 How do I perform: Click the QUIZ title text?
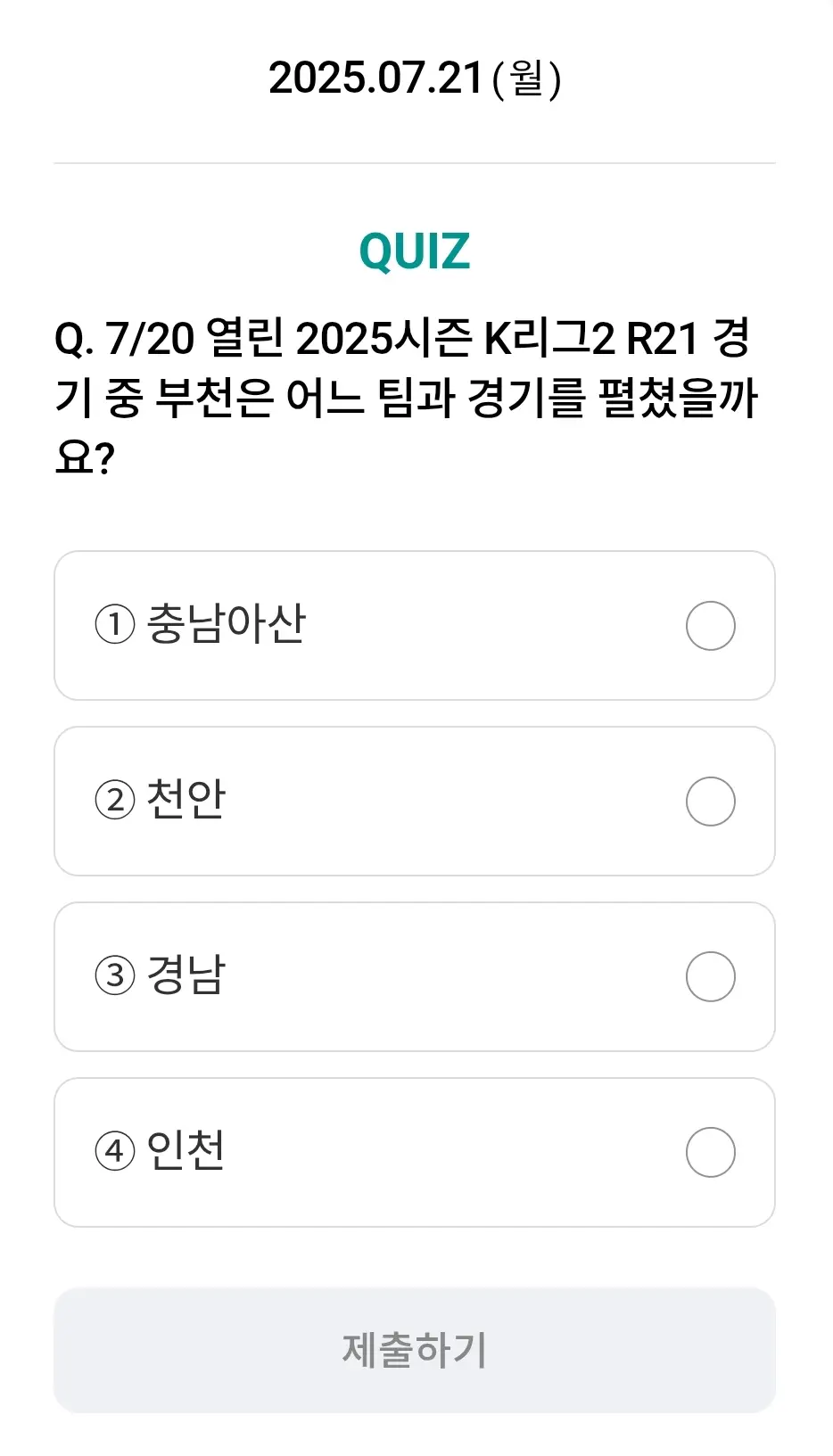point(416,250)
